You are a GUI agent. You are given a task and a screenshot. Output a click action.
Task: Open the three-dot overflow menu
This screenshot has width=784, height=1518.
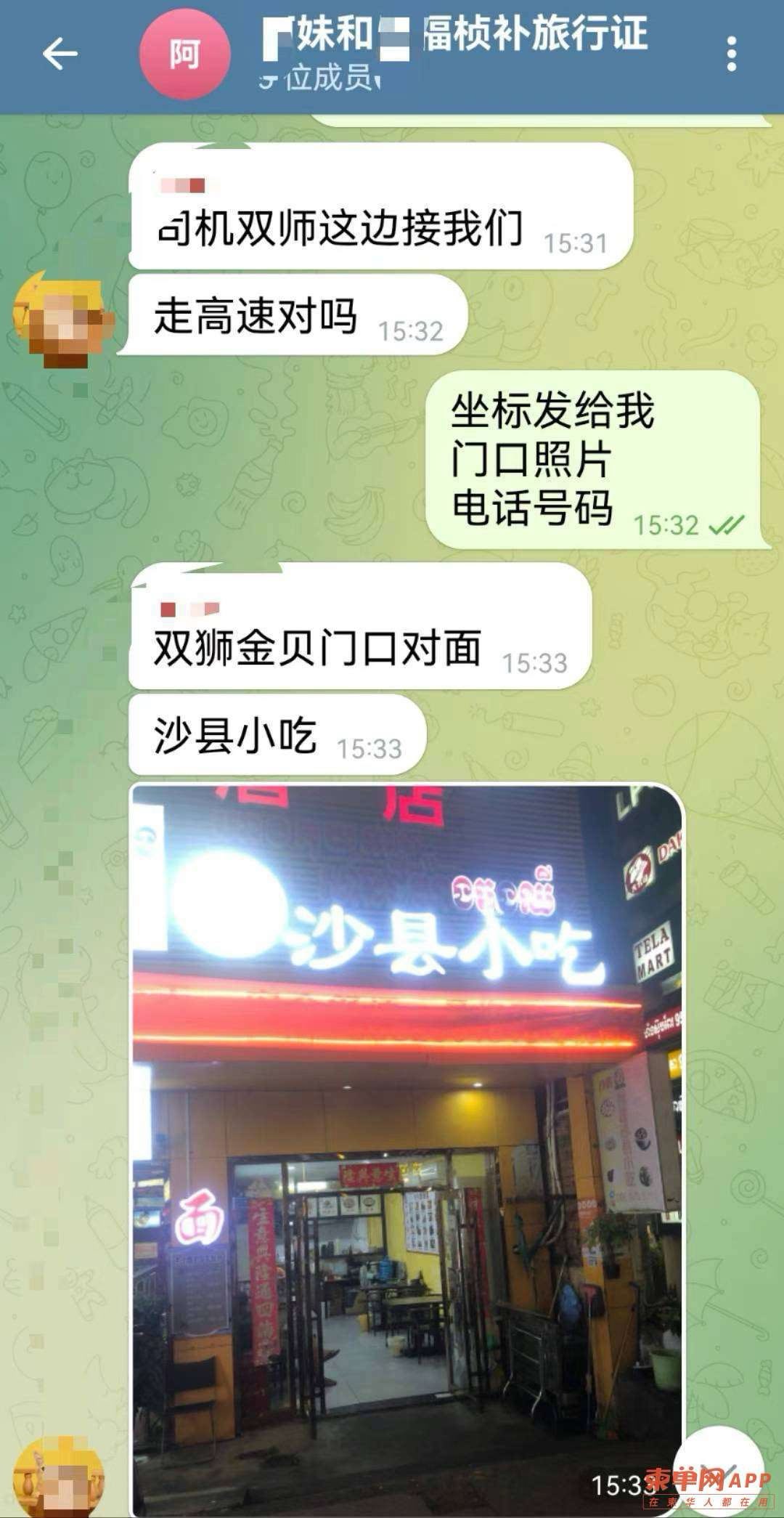[731, 54]
